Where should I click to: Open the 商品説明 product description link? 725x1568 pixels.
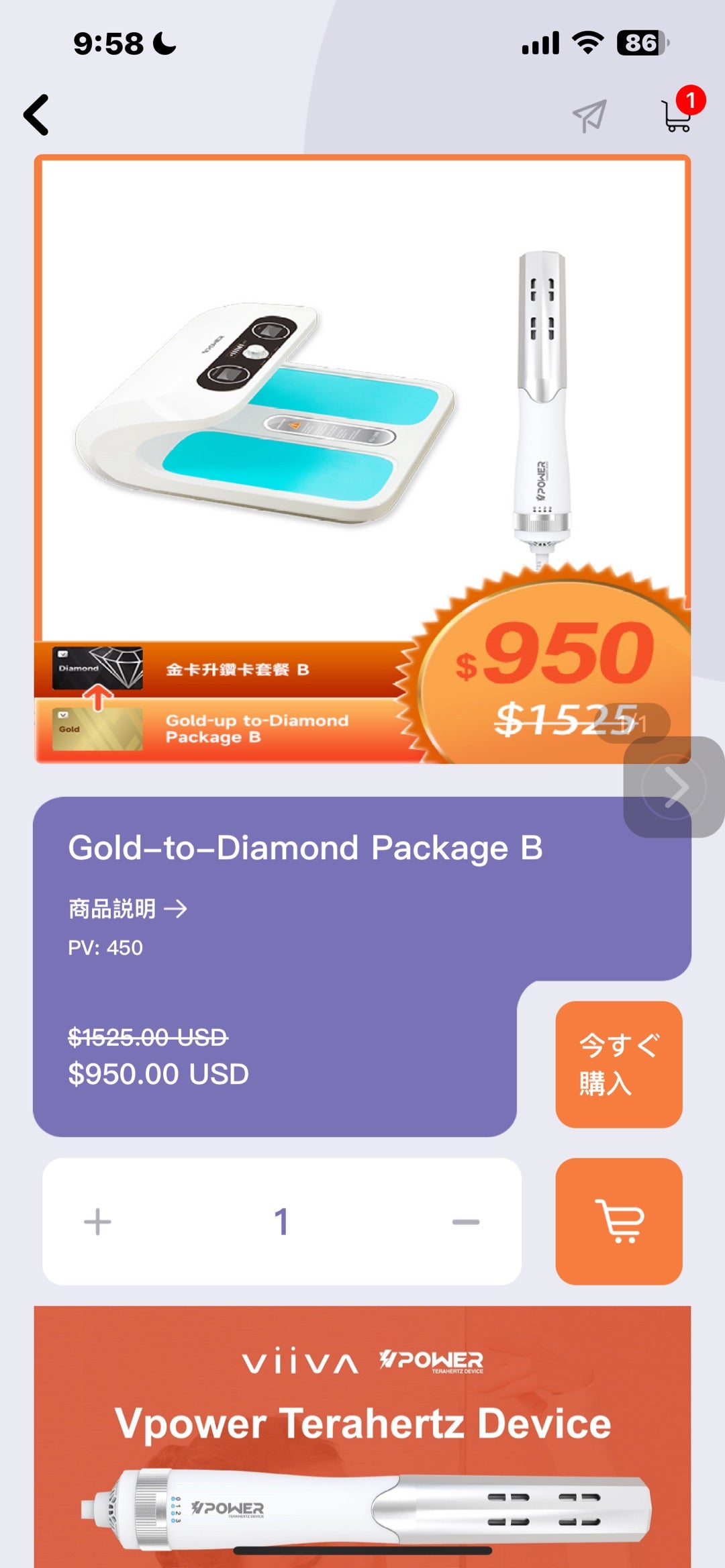click(x=128, y=909)
